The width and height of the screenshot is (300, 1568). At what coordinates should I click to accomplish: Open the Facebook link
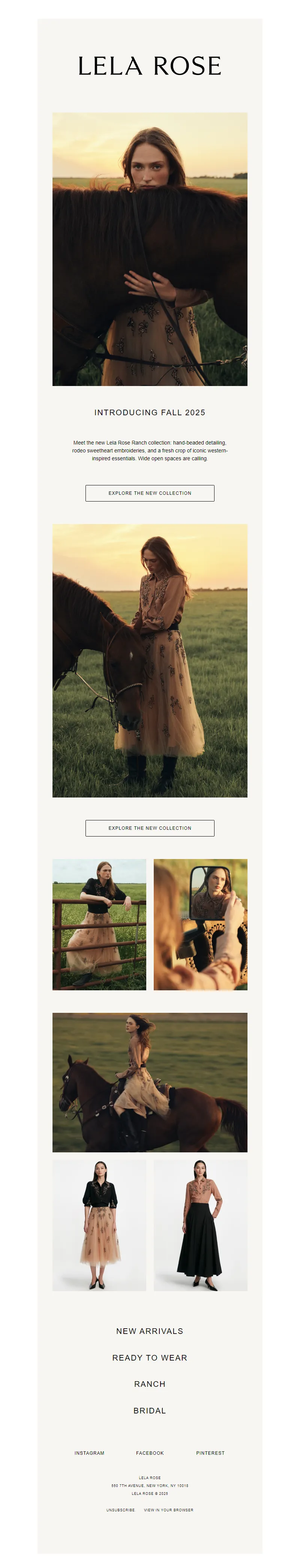[150, 1454]
